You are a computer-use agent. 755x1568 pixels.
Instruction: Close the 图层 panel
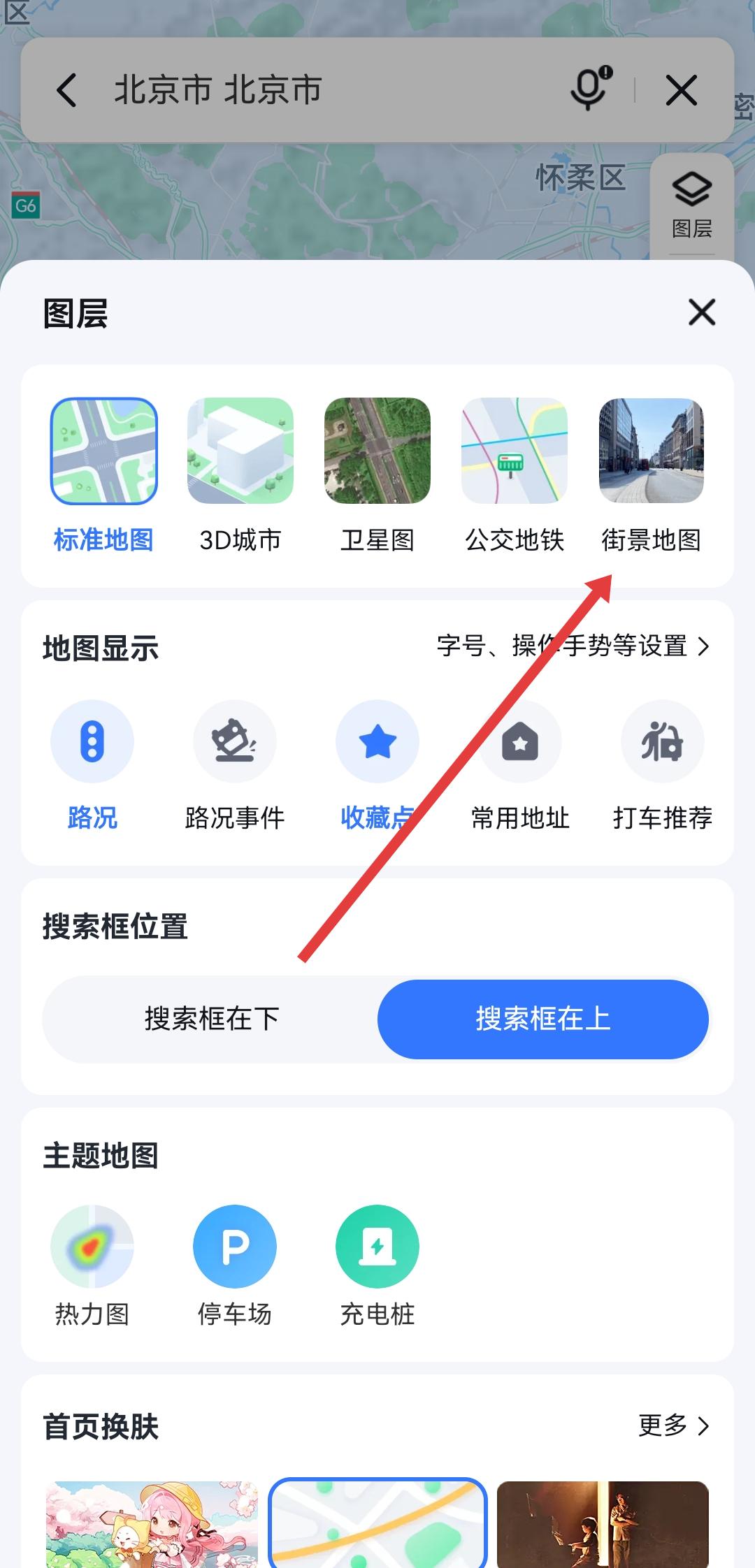point(702,312)
